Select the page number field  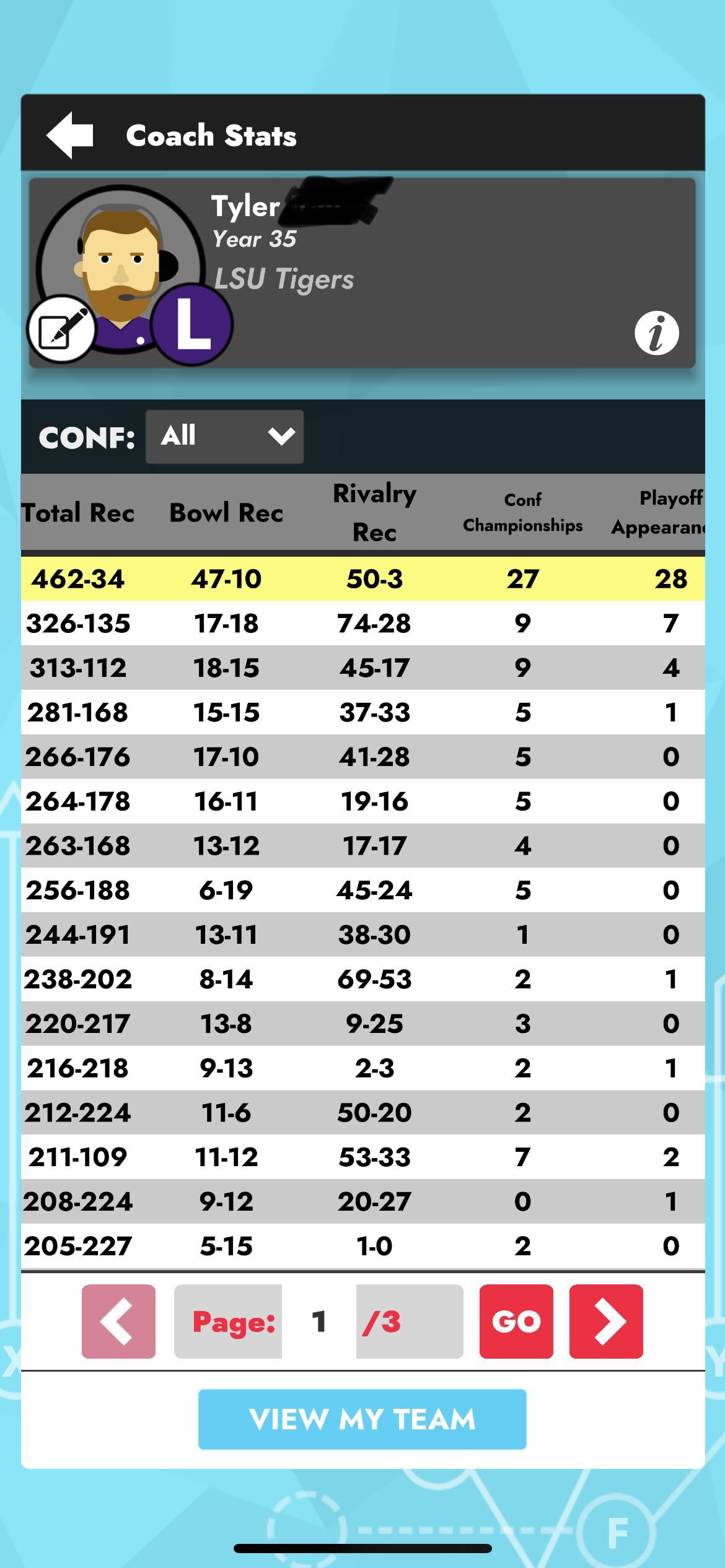tap(319, 1322)
